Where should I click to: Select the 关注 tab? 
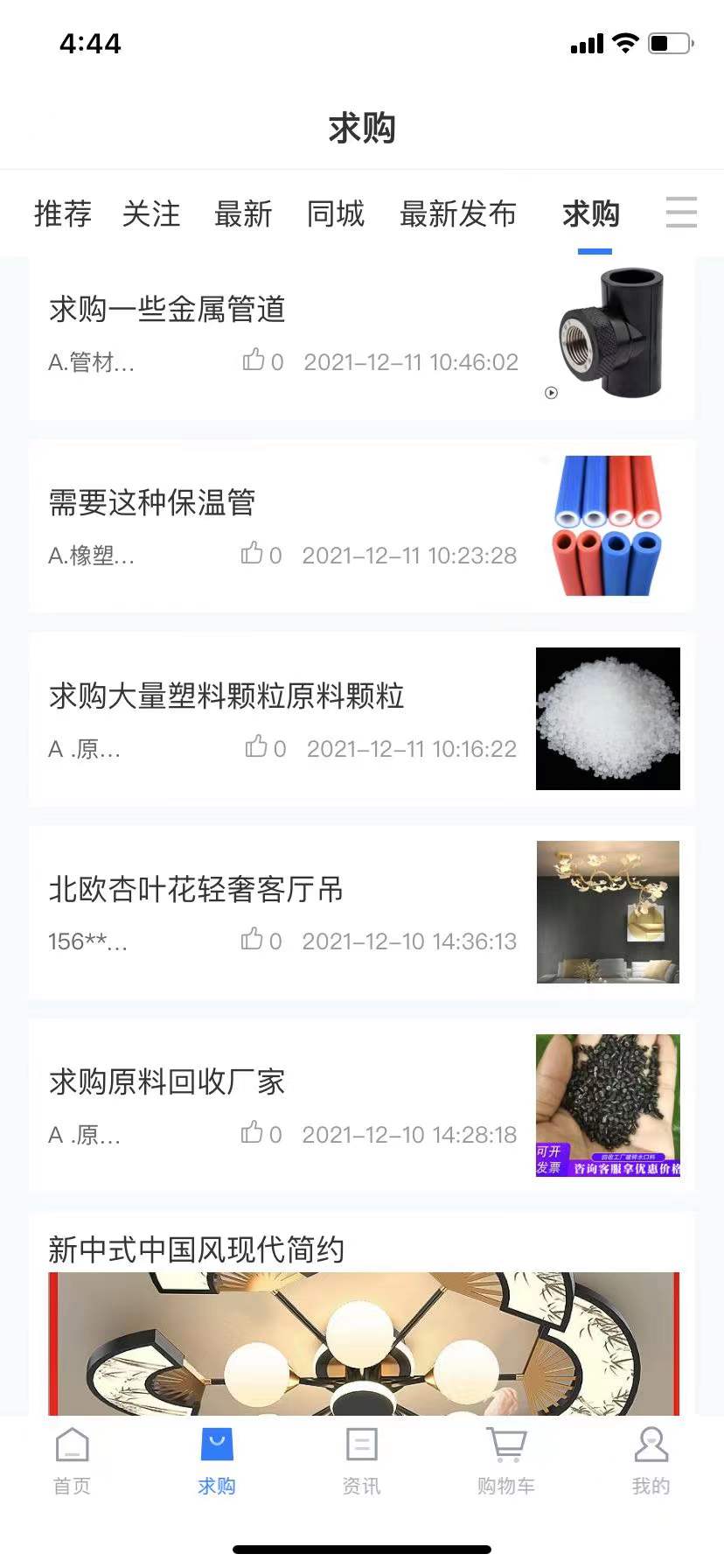click(151, 213)
